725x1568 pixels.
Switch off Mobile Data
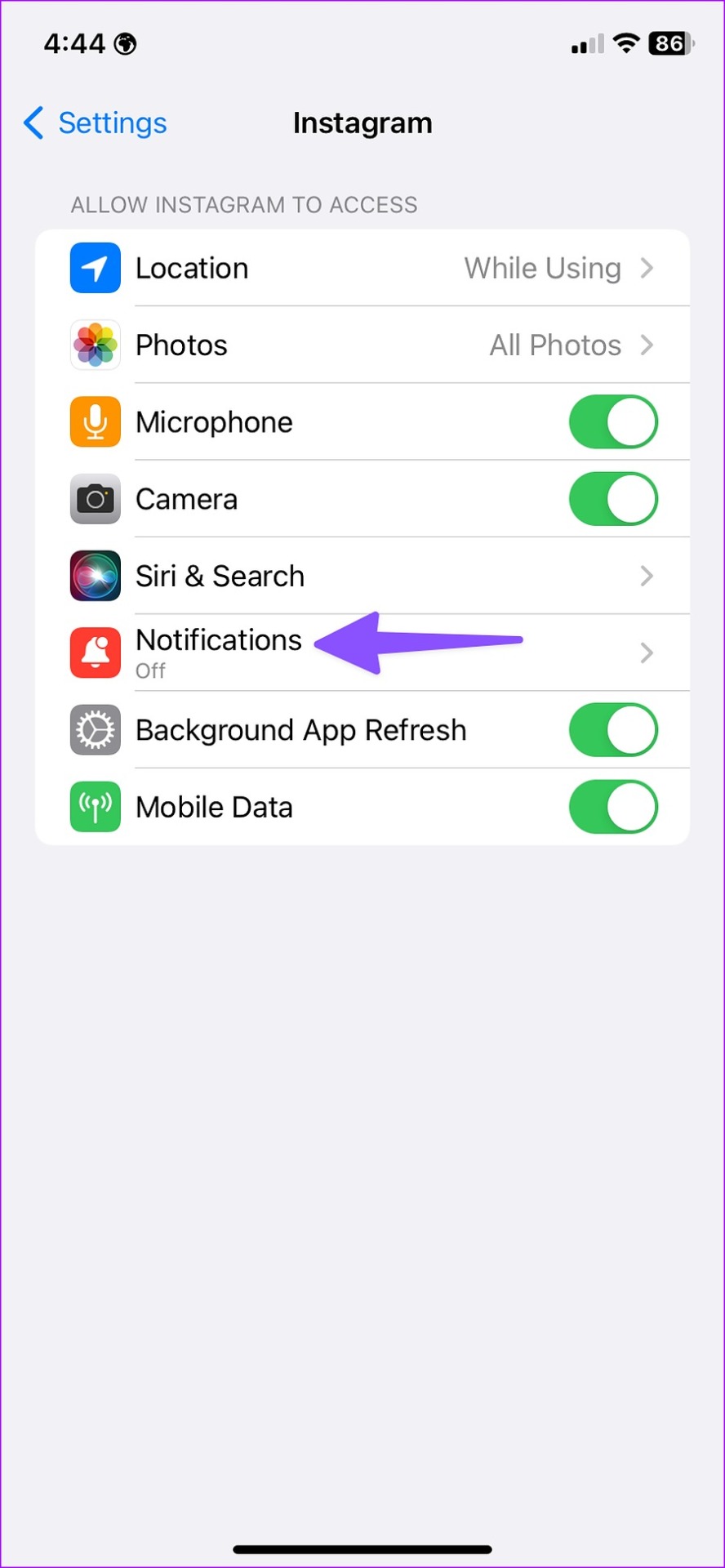(x=613, y=807)
